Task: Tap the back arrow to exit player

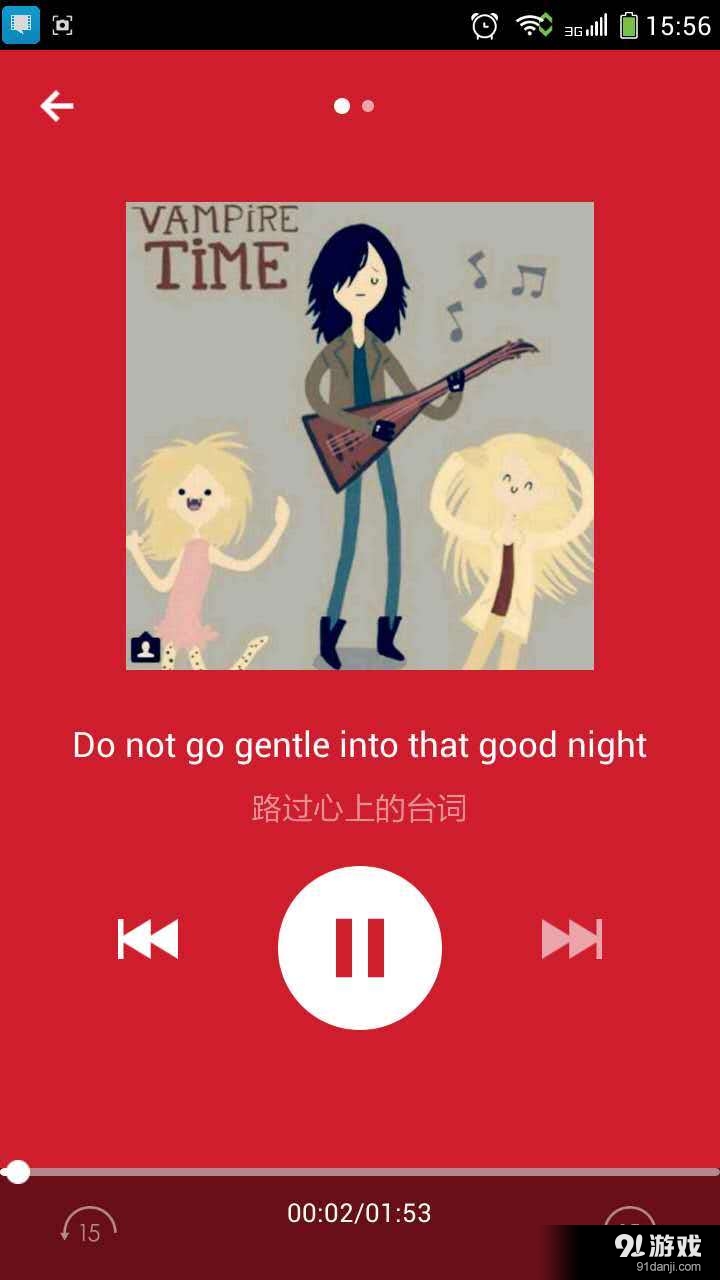Action: pyautogui.click(x=57, y=105)
